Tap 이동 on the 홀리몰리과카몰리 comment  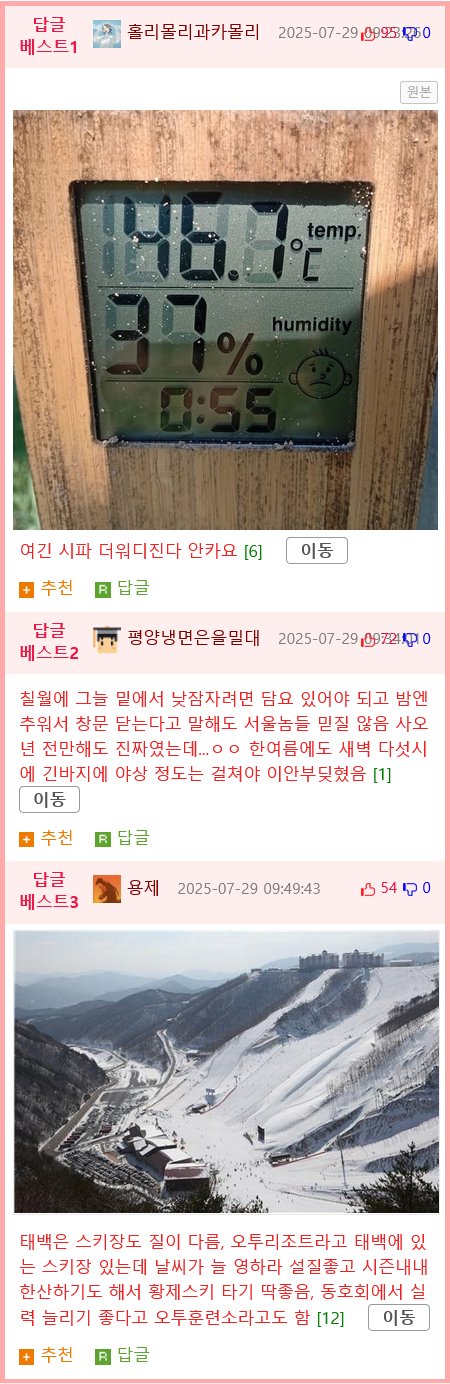[x=316, y=550]
